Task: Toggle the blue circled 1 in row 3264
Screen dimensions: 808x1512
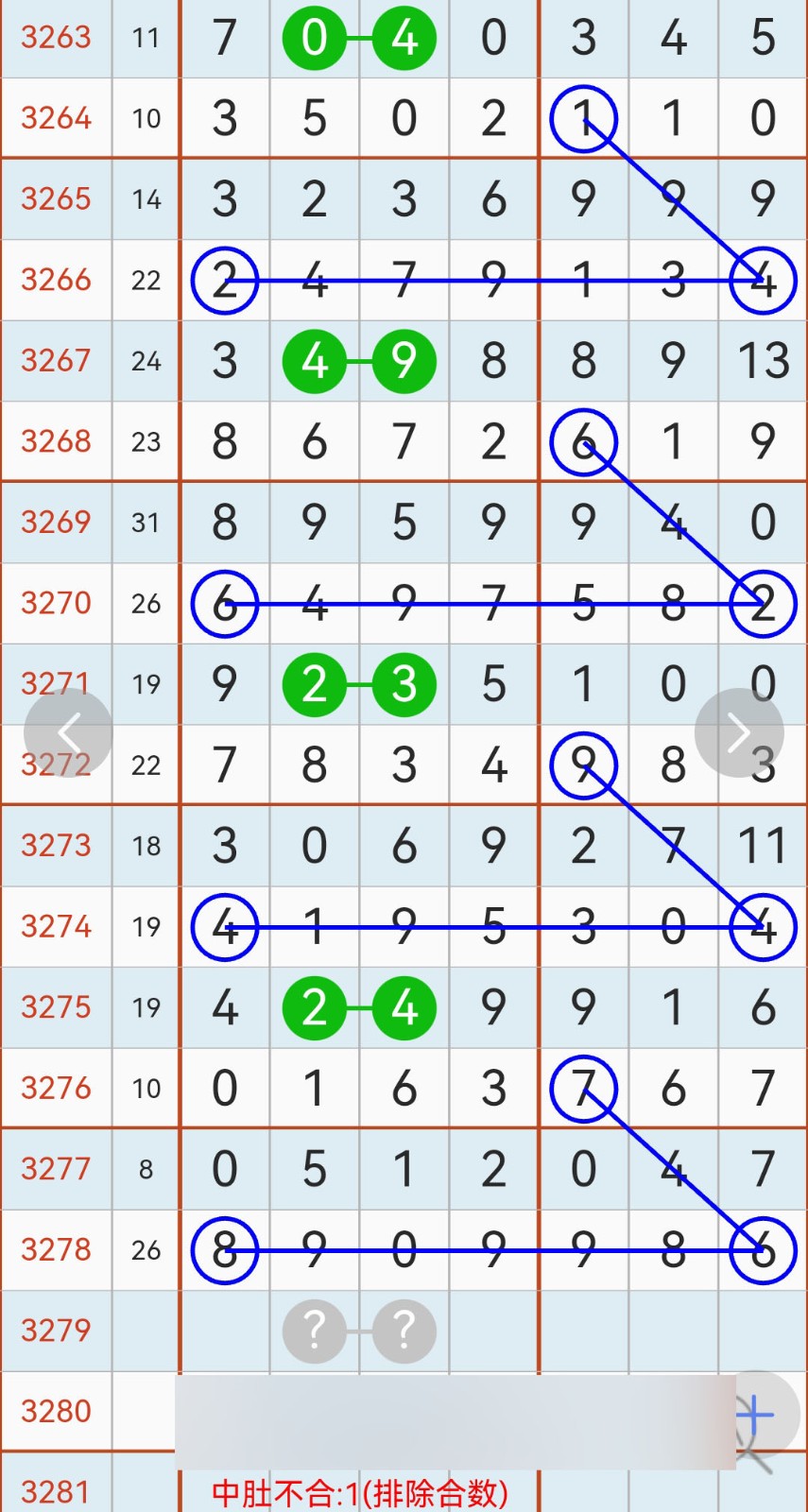Action: click(583, 118)
